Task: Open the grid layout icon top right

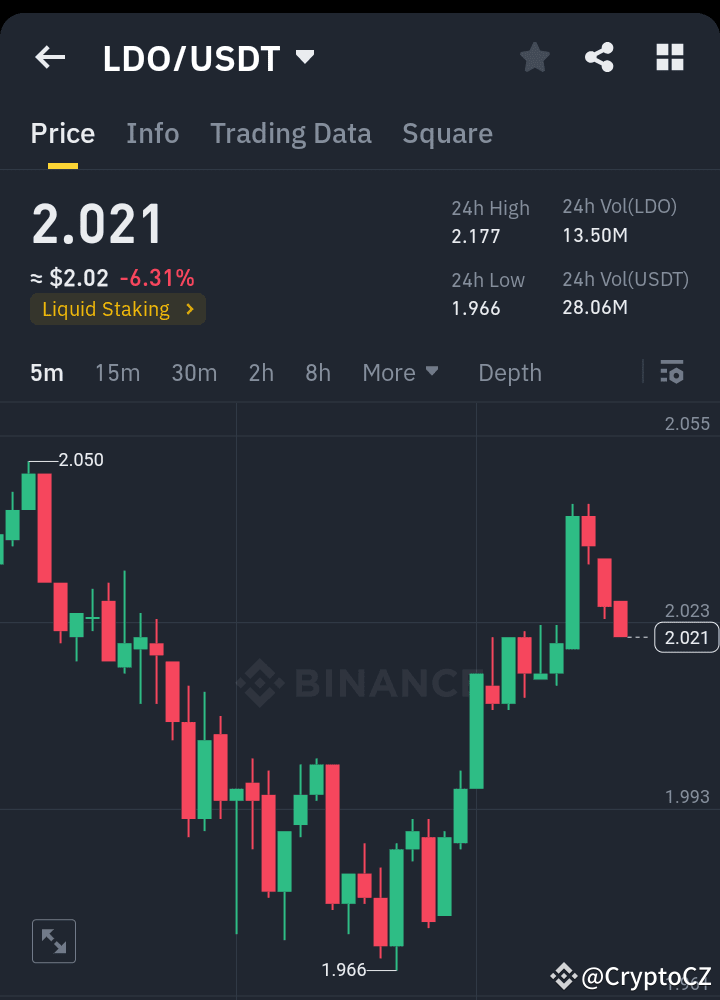Action: pyautogui.click(x=668, y=57)
